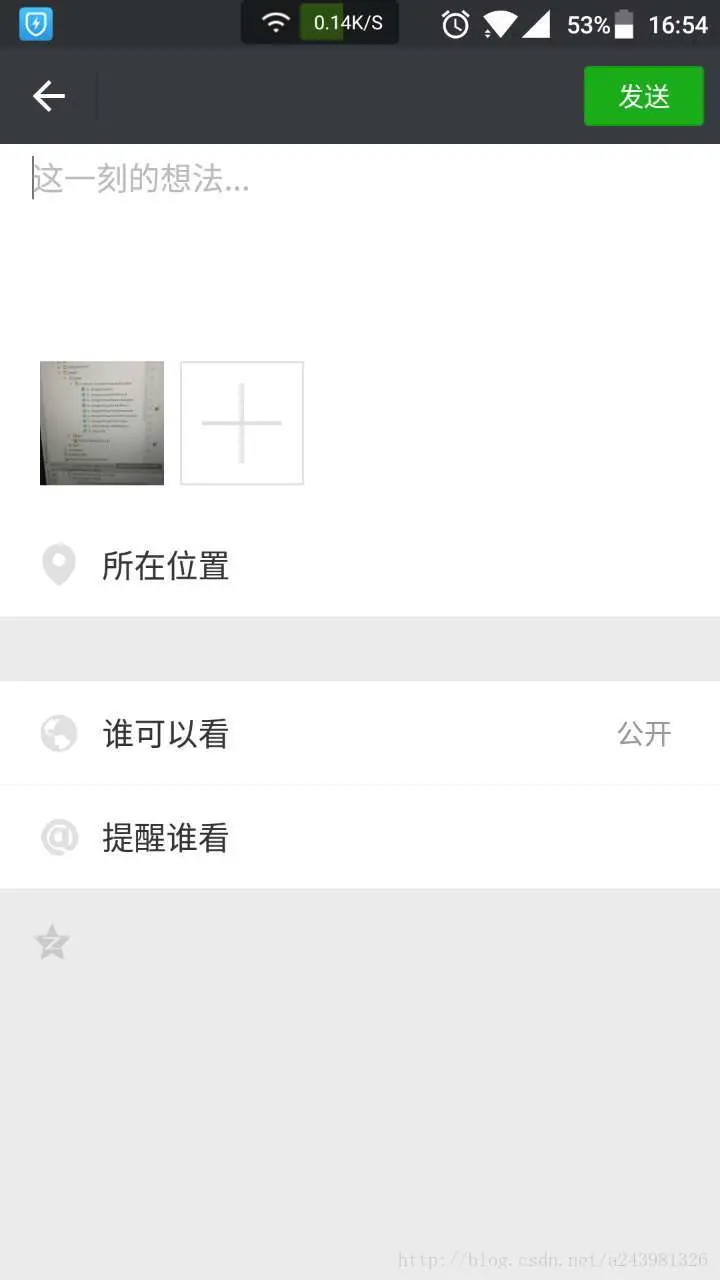Expand the 提醒谁看 reminder selection row
Screen dimensions: 720x1280
click(360, 837)
